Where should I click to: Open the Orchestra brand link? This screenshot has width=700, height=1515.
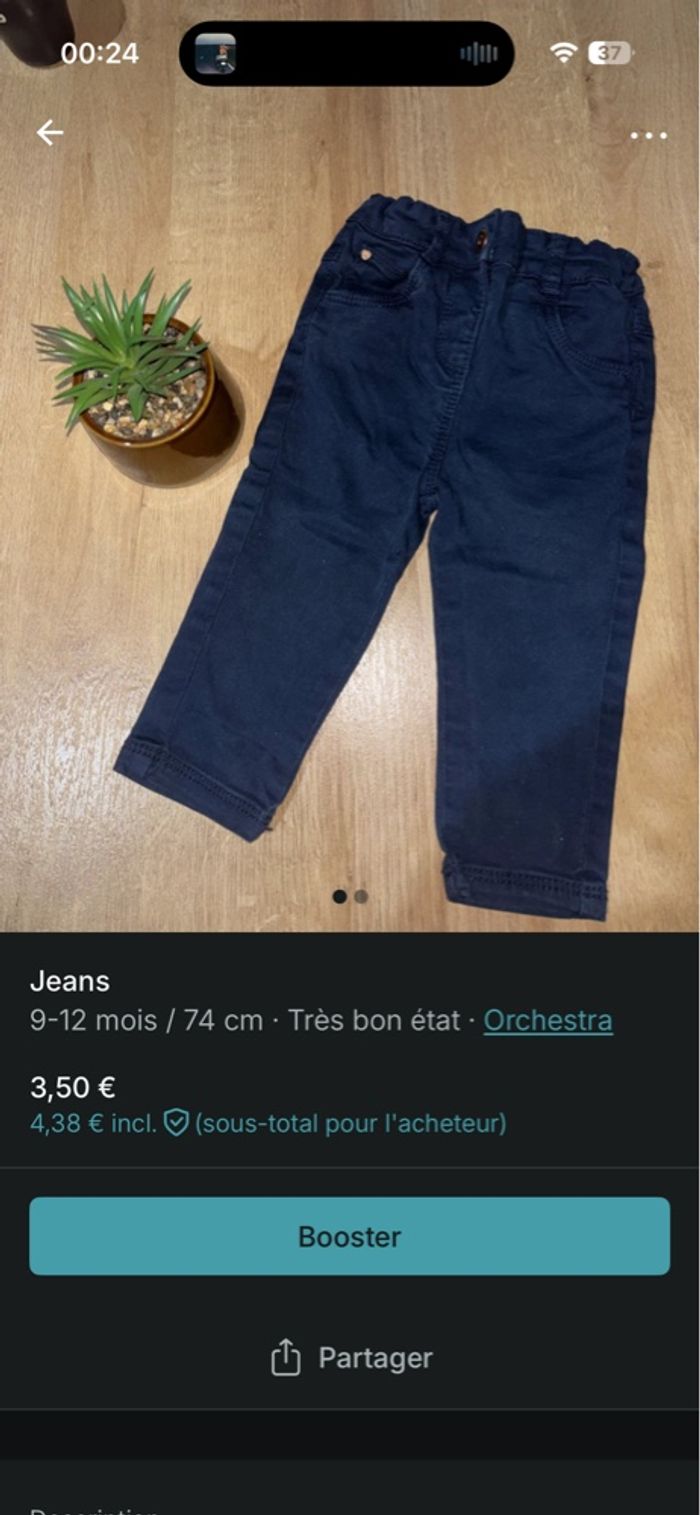pyautogui.click(x=547, y=1021)
